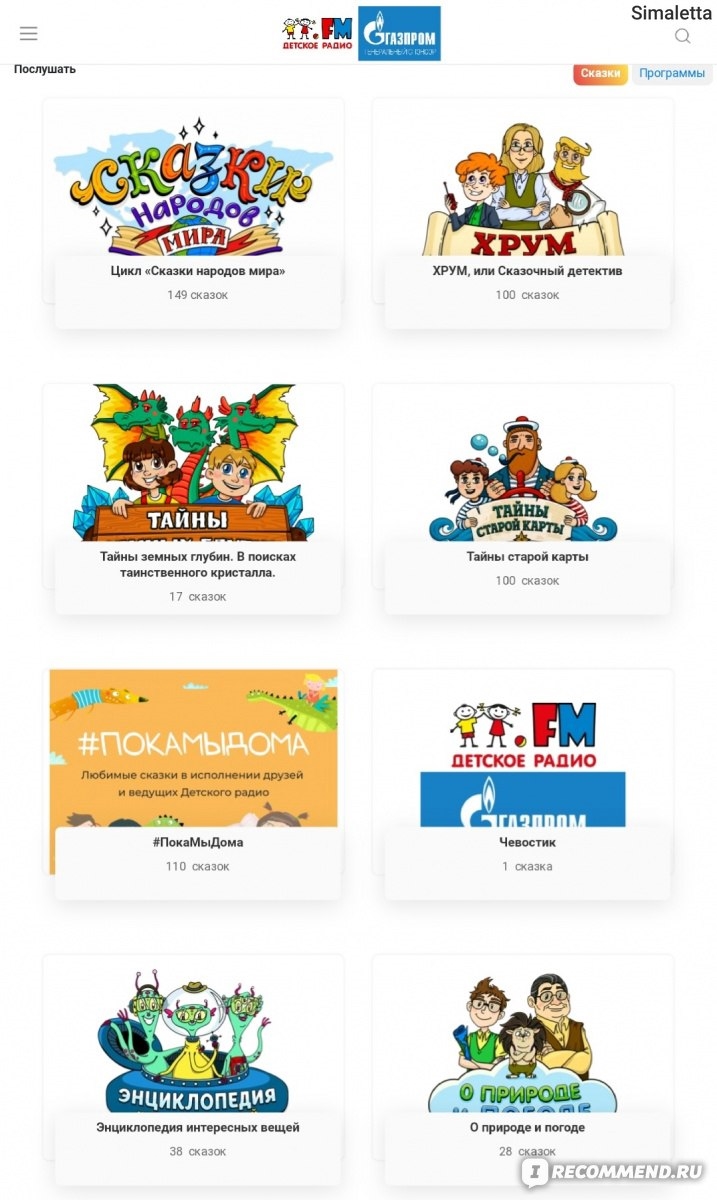
Task: Open Энциклопедия интересных вещей
Action: pyautogui.click(x=194, y=1055)
